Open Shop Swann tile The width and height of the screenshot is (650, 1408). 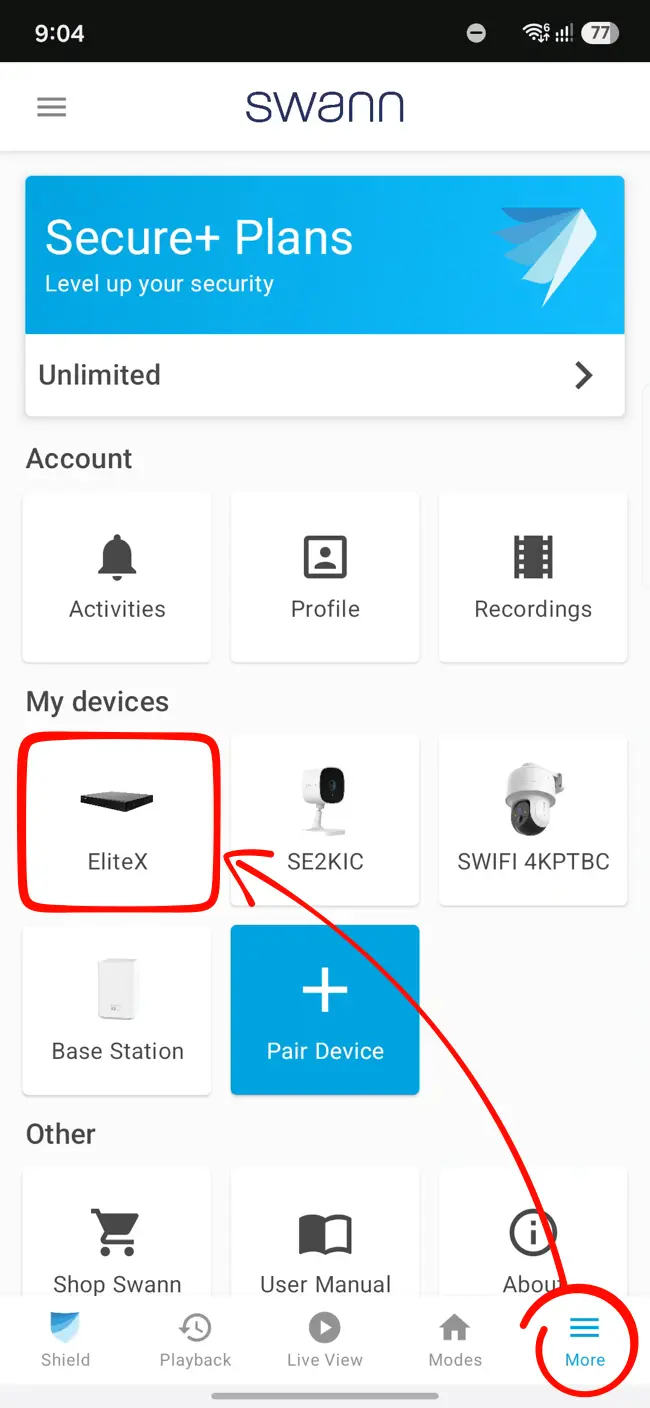tap(117, 1235)
